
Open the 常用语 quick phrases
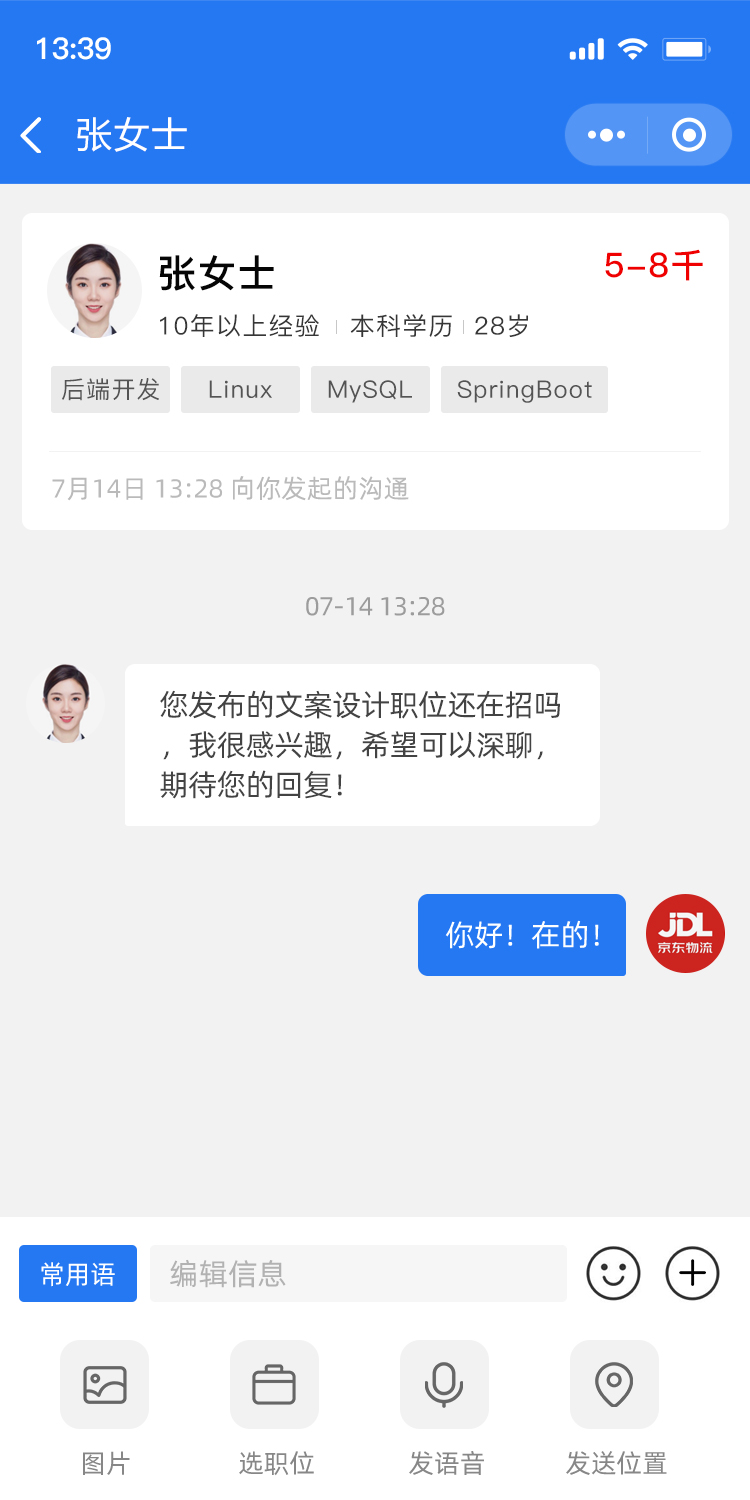(78, 1273)
